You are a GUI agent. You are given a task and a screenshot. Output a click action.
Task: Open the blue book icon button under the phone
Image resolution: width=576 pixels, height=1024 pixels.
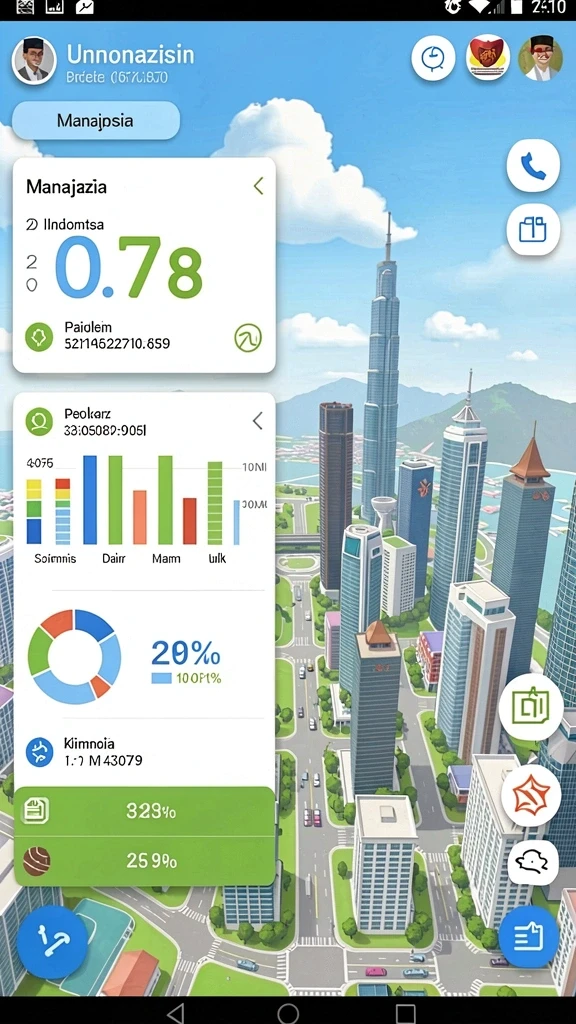click(533, 229)
